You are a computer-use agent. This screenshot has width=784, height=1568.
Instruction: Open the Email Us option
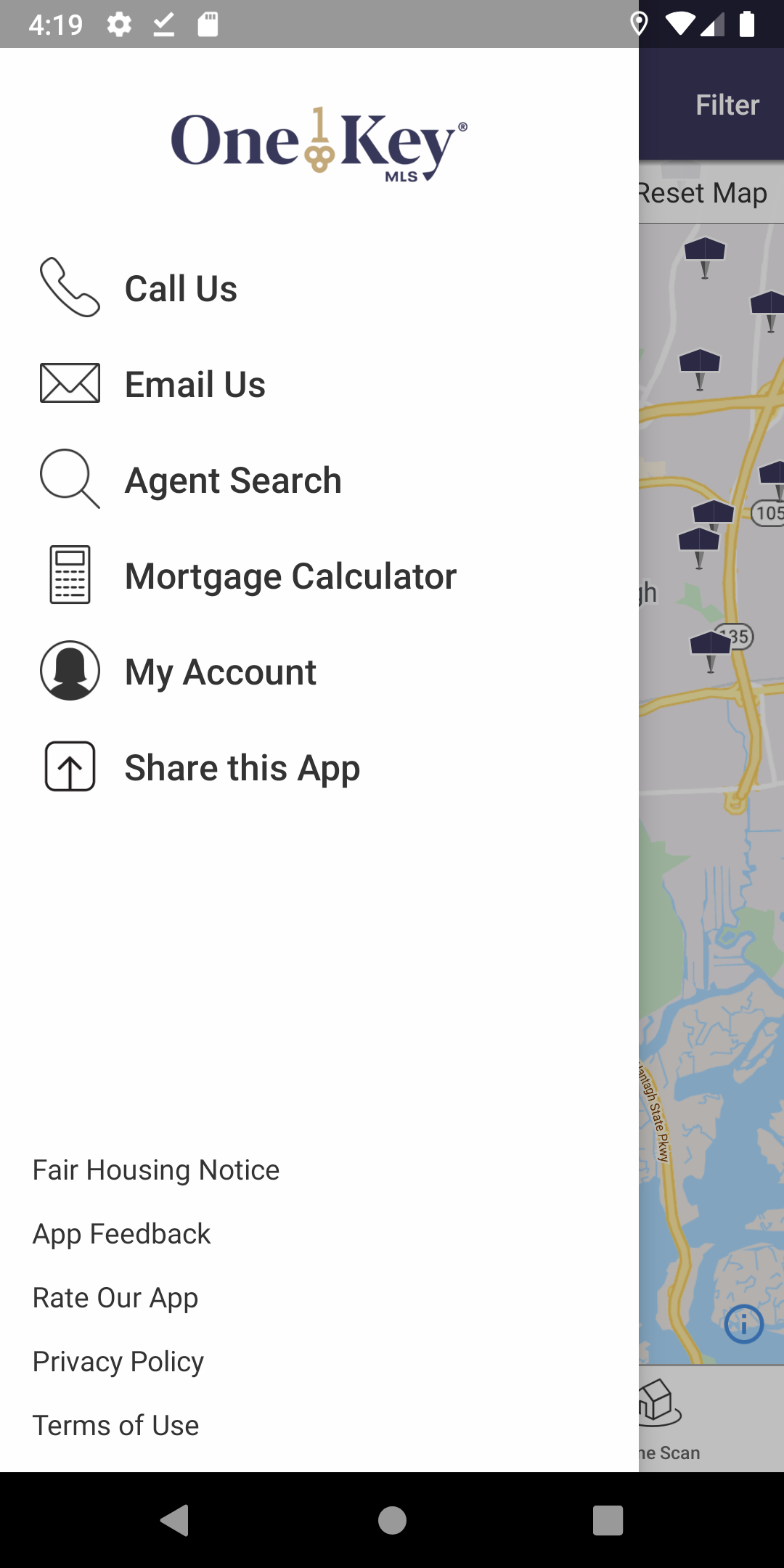[x=319, y=384]
